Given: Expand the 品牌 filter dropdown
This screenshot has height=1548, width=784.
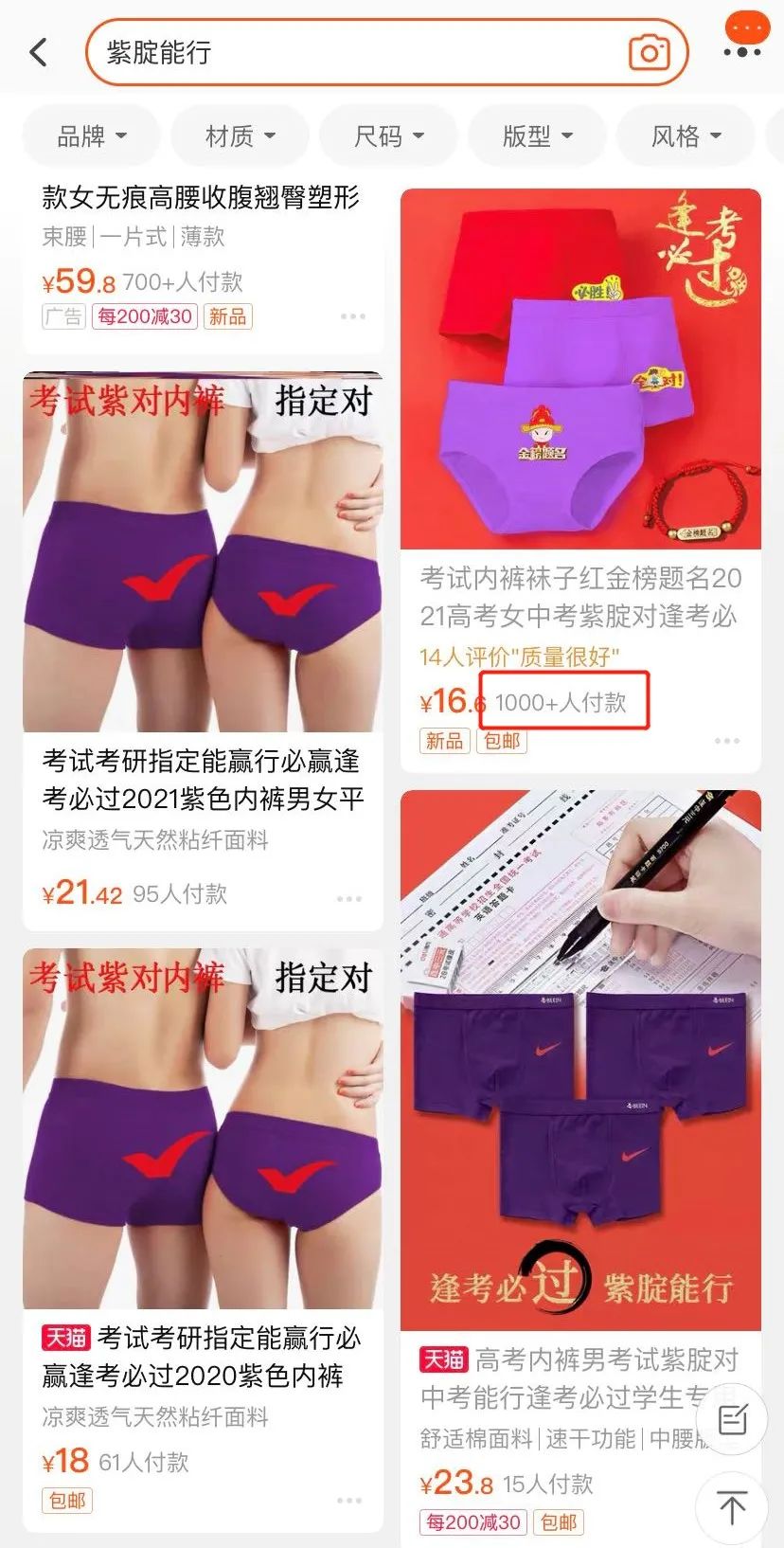Looking at the screenshot, I should (92, 136).
